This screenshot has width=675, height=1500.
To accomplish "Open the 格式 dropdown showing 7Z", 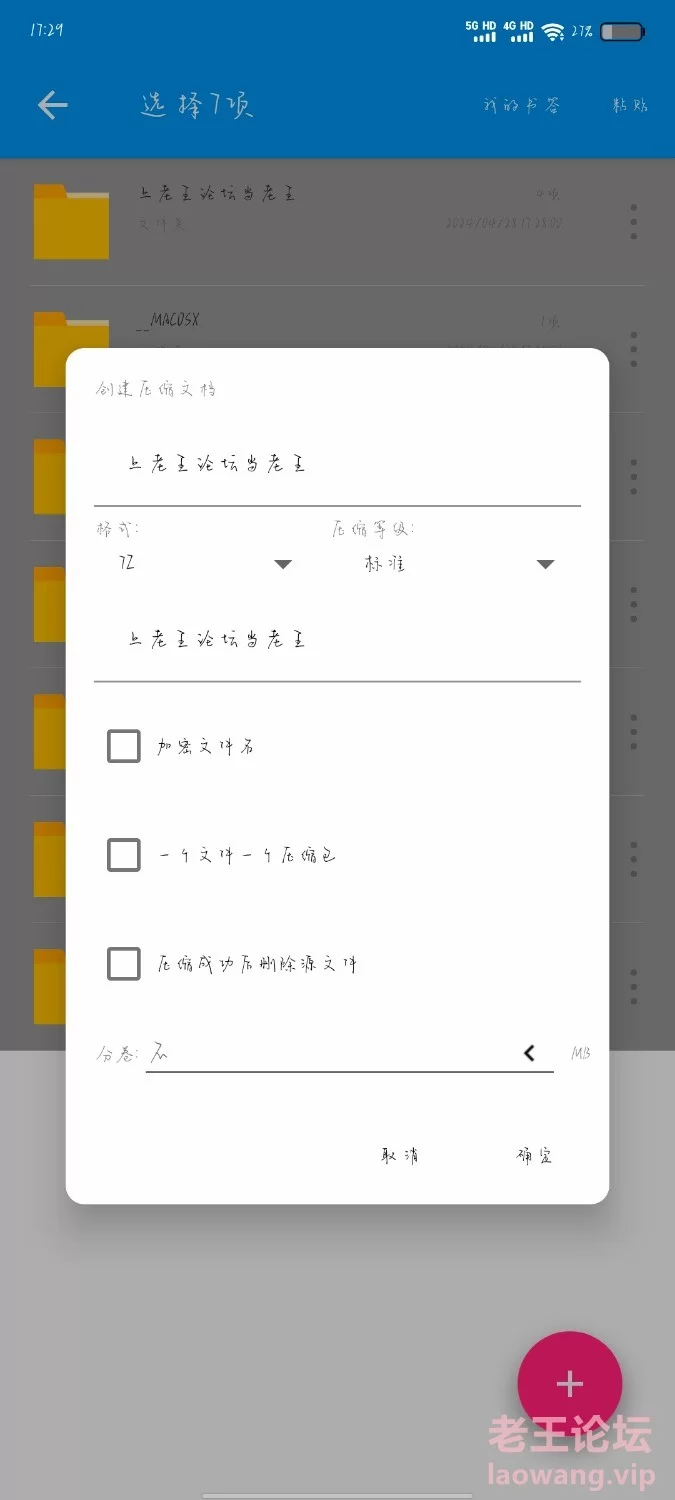I will (205, 564).
